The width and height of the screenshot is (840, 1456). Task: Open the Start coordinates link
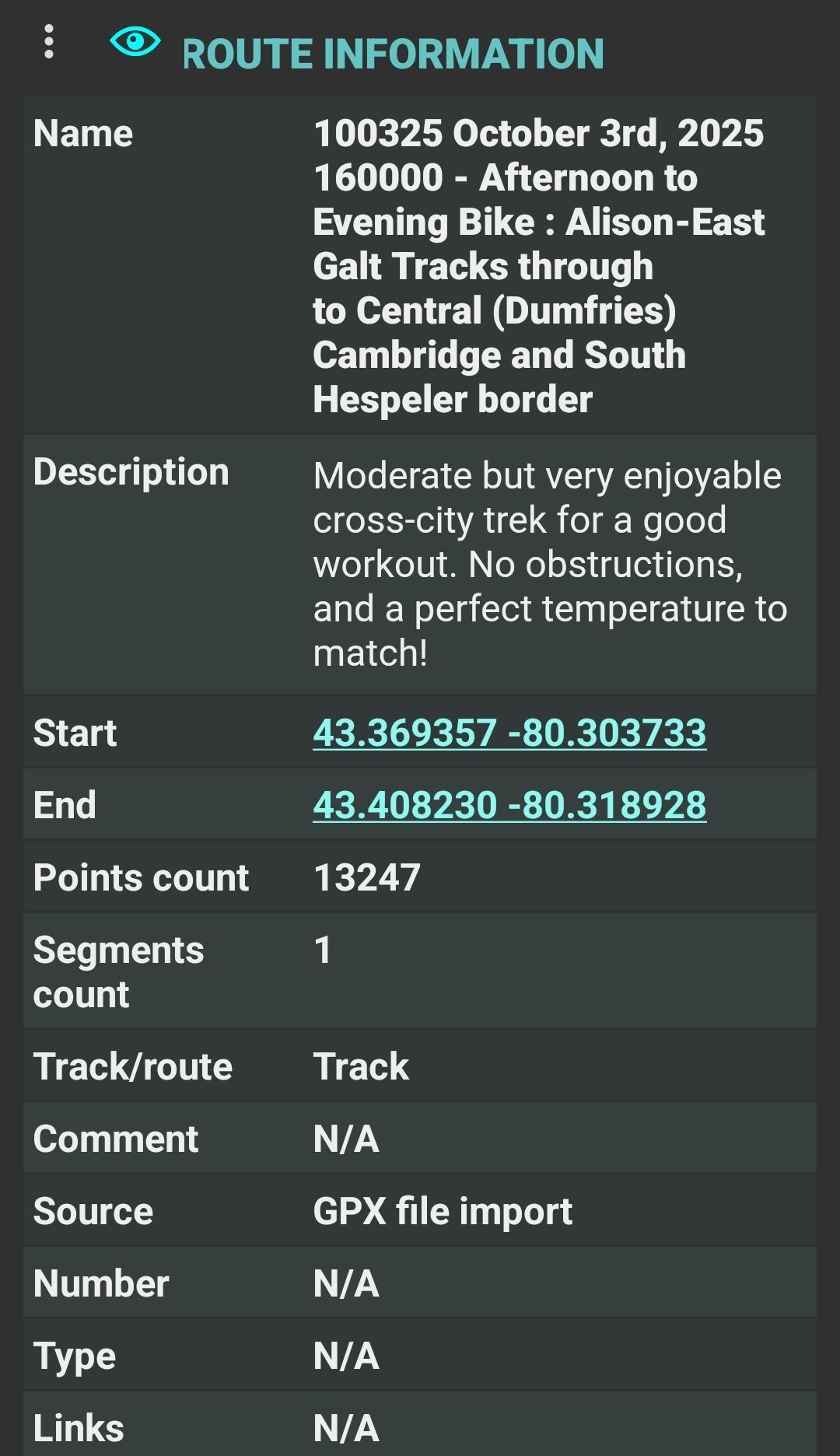tap(509, 733)
